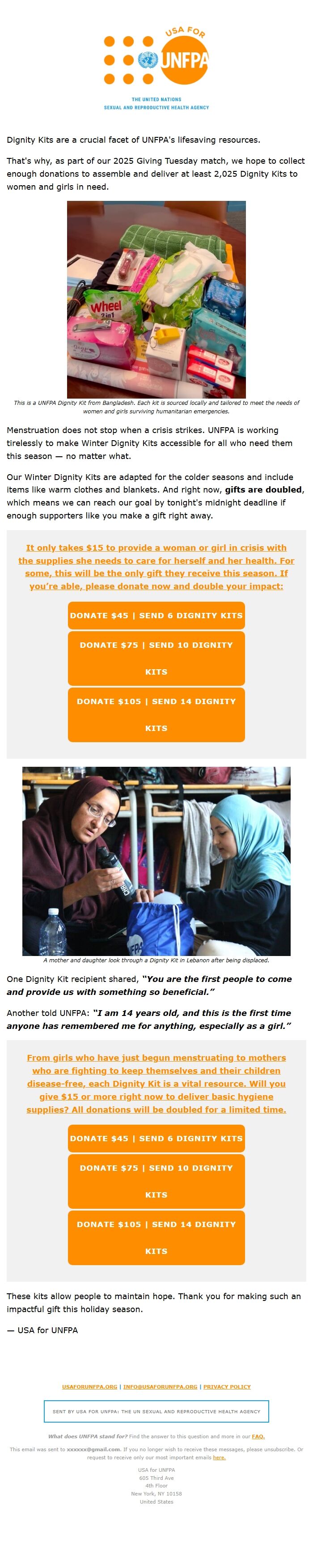The image size is (313, 1568).
Task: Select the second Donate $105 button
Action: [156, 1237]
